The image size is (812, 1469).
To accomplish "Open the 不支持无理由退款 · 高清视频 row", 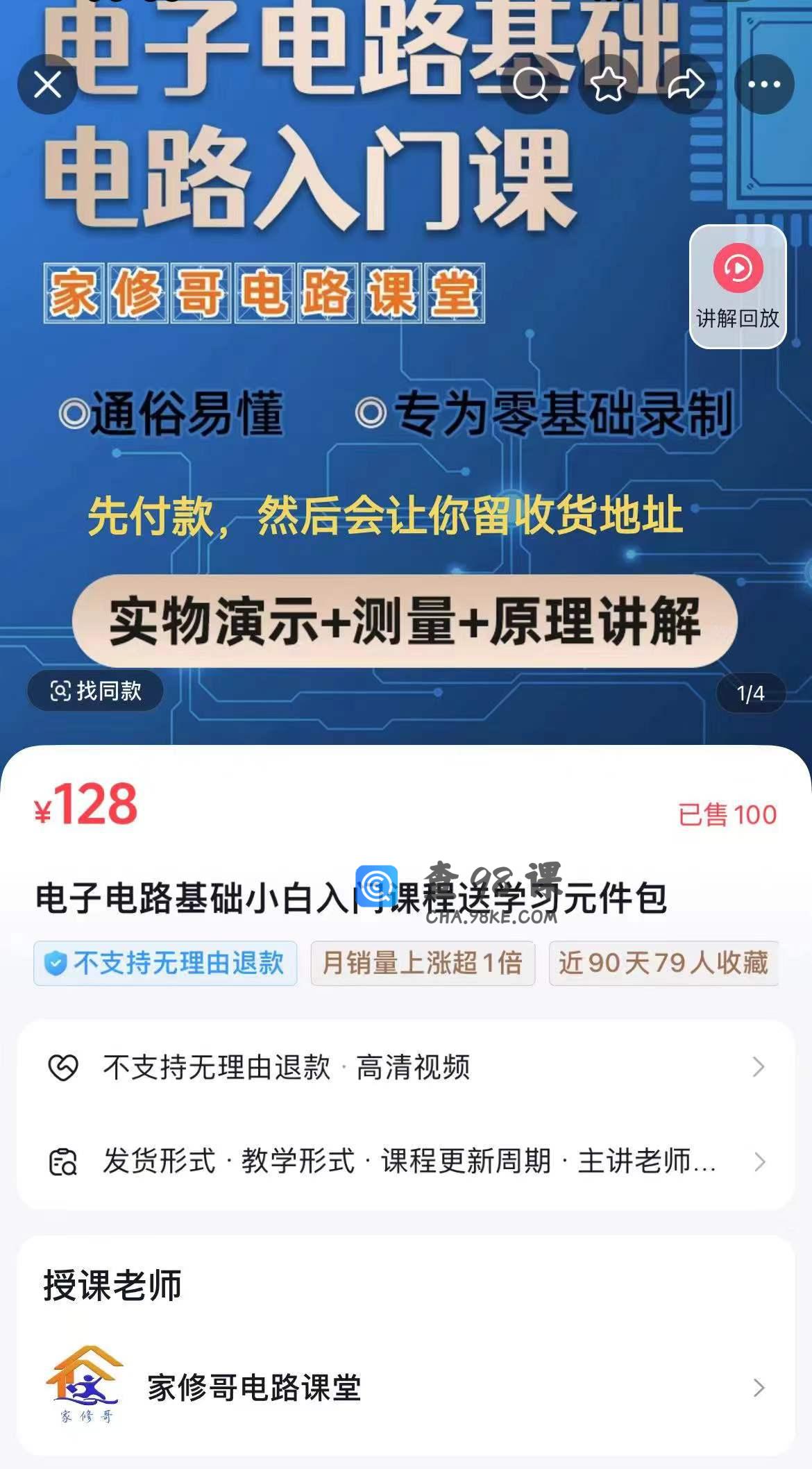I will coord(406,1067).
